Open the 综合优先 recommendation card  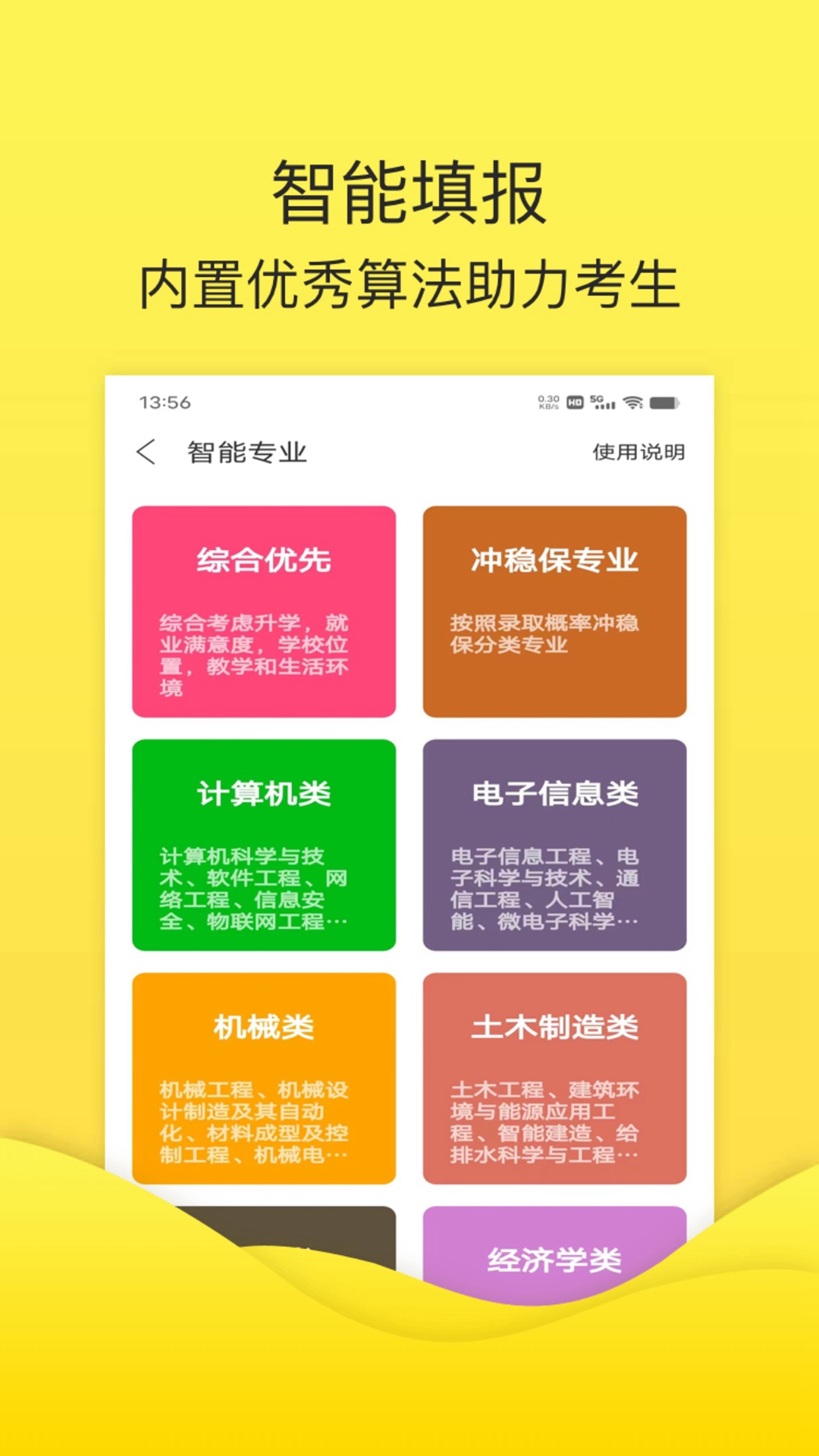[x=265, y=610]
